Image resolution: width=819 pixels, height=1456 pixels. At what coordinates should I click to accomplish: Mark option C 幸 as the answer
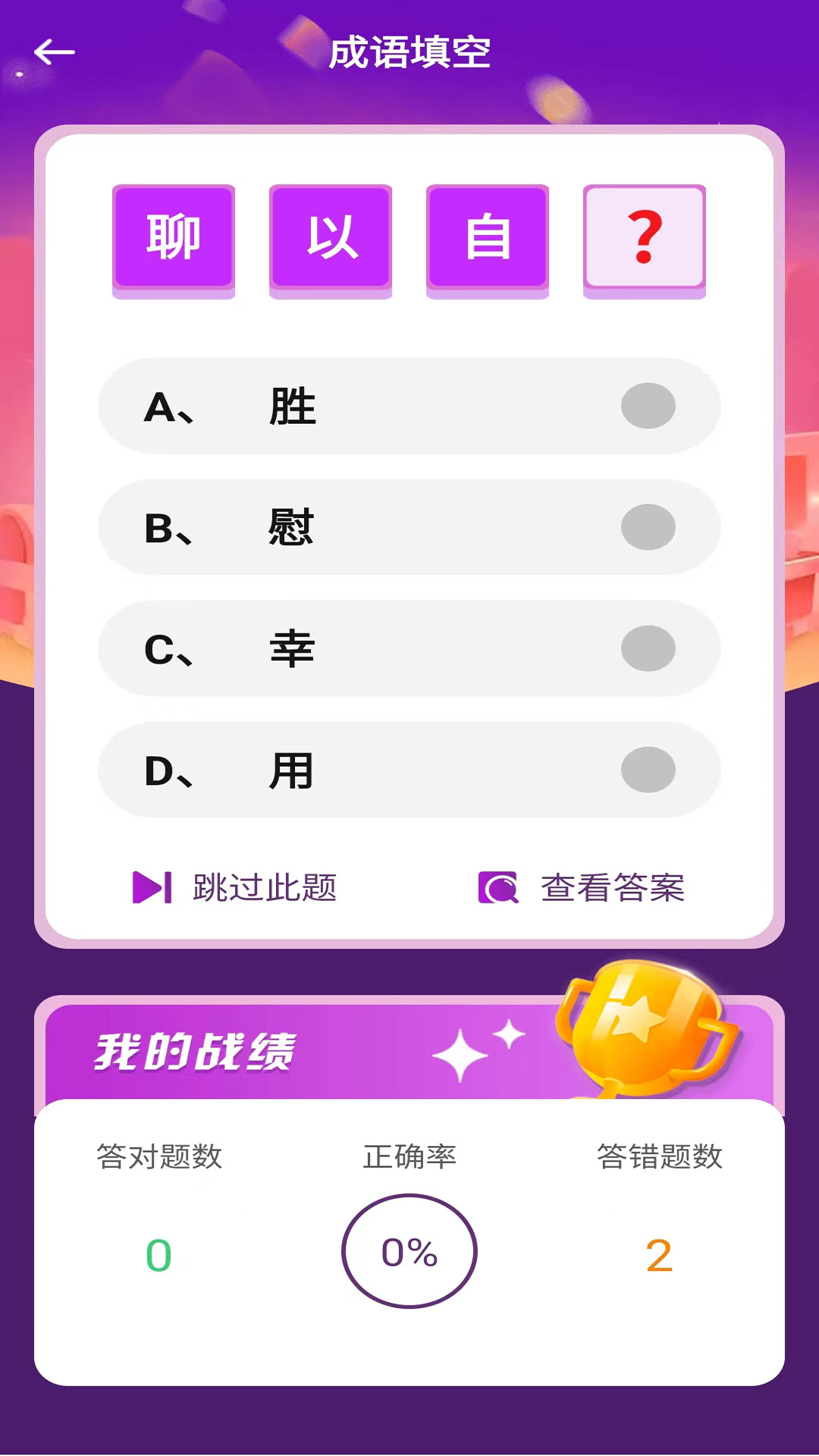(647, 648)
